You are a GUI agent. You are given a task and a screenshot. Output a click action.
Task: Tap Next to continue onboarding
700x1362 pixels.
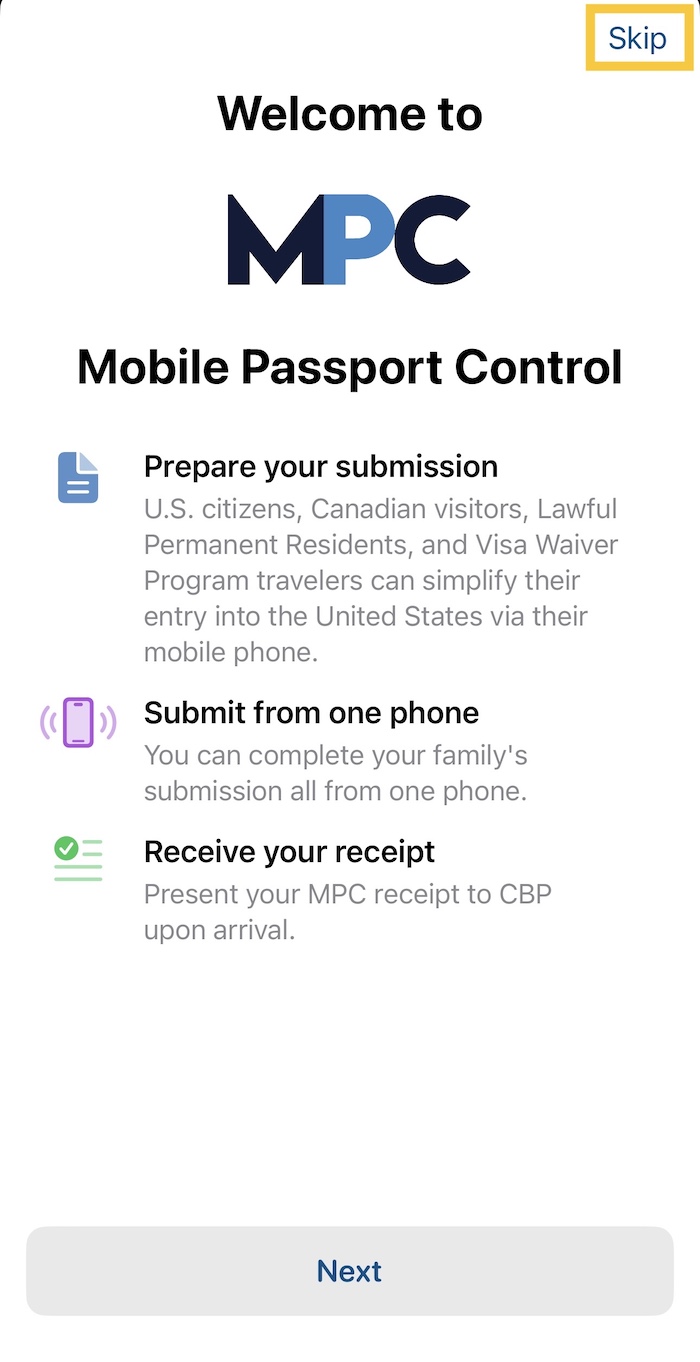coord(349,1271)
